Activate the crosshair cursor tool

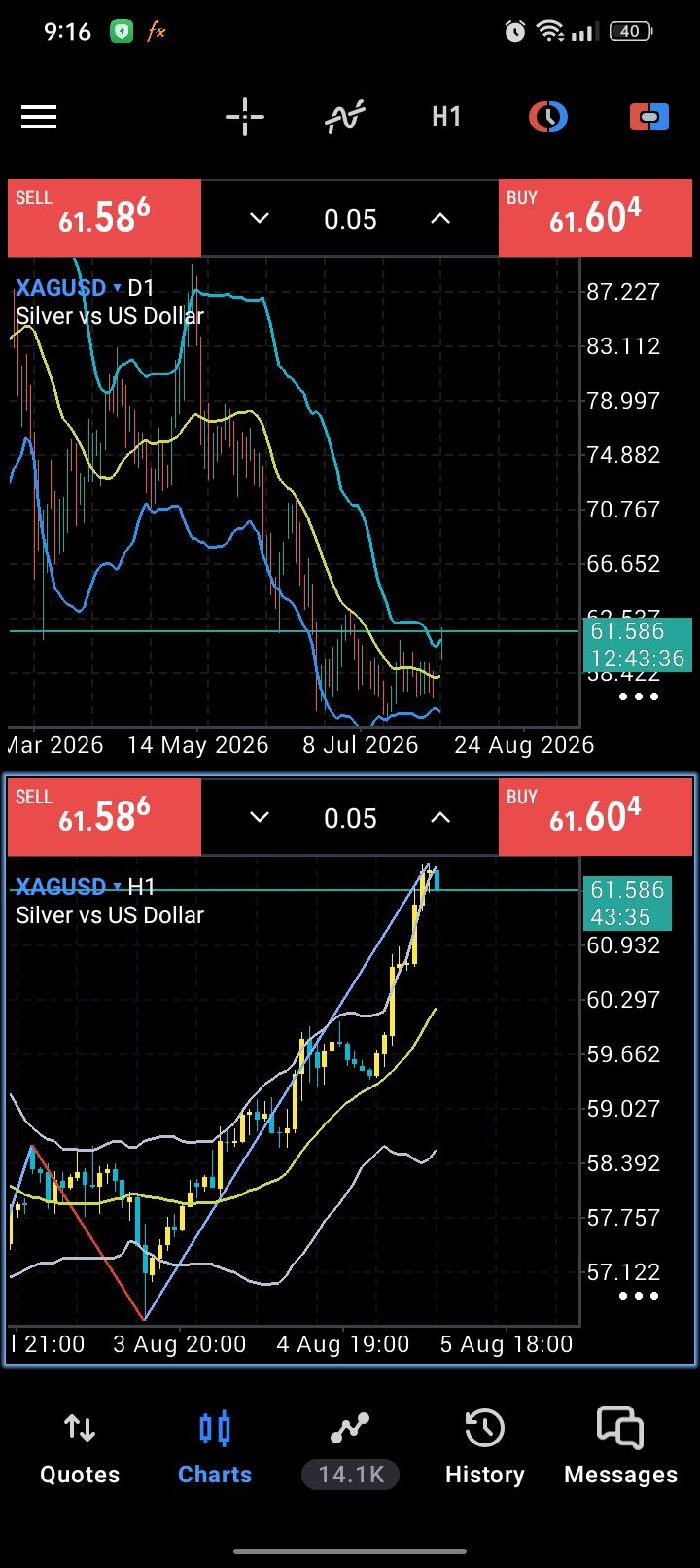[245, 118]
